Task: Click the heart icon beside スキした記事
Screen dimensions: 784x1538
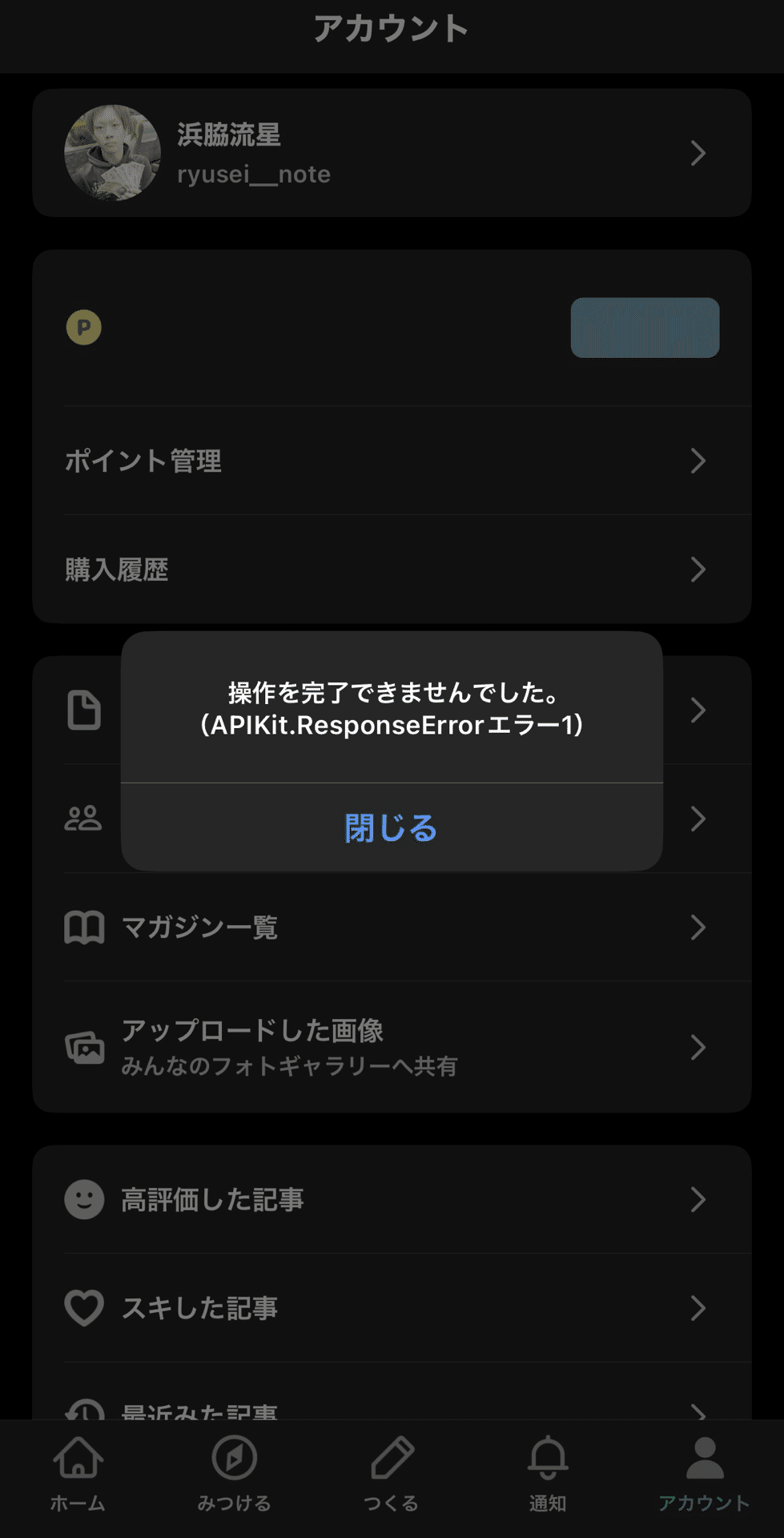Action: click(83, 1307)
